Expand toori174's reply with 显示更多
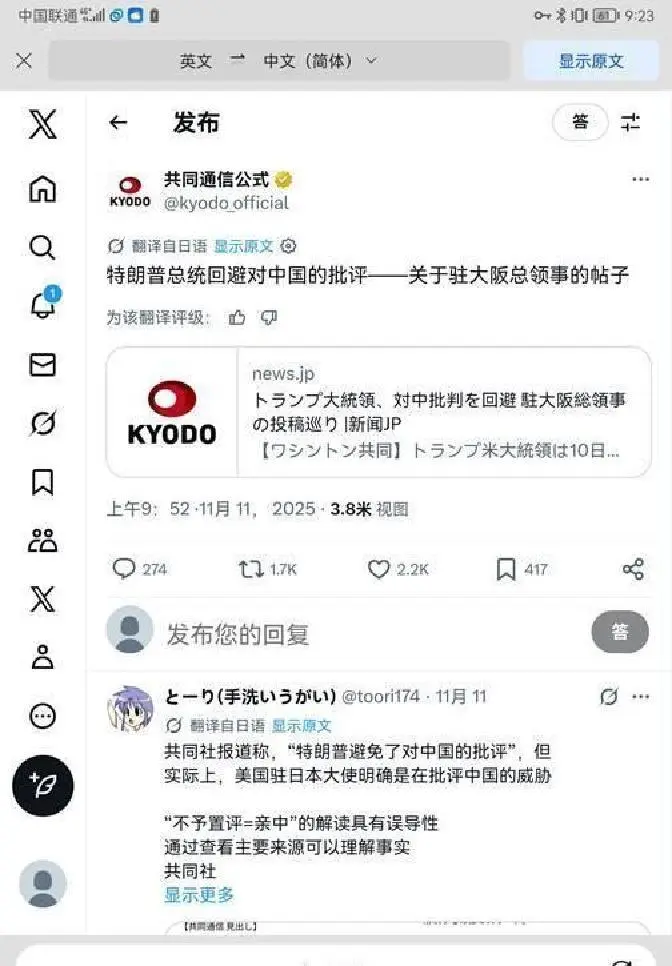The width and height of the screenshot is (672, 966). tap(199, 894)
